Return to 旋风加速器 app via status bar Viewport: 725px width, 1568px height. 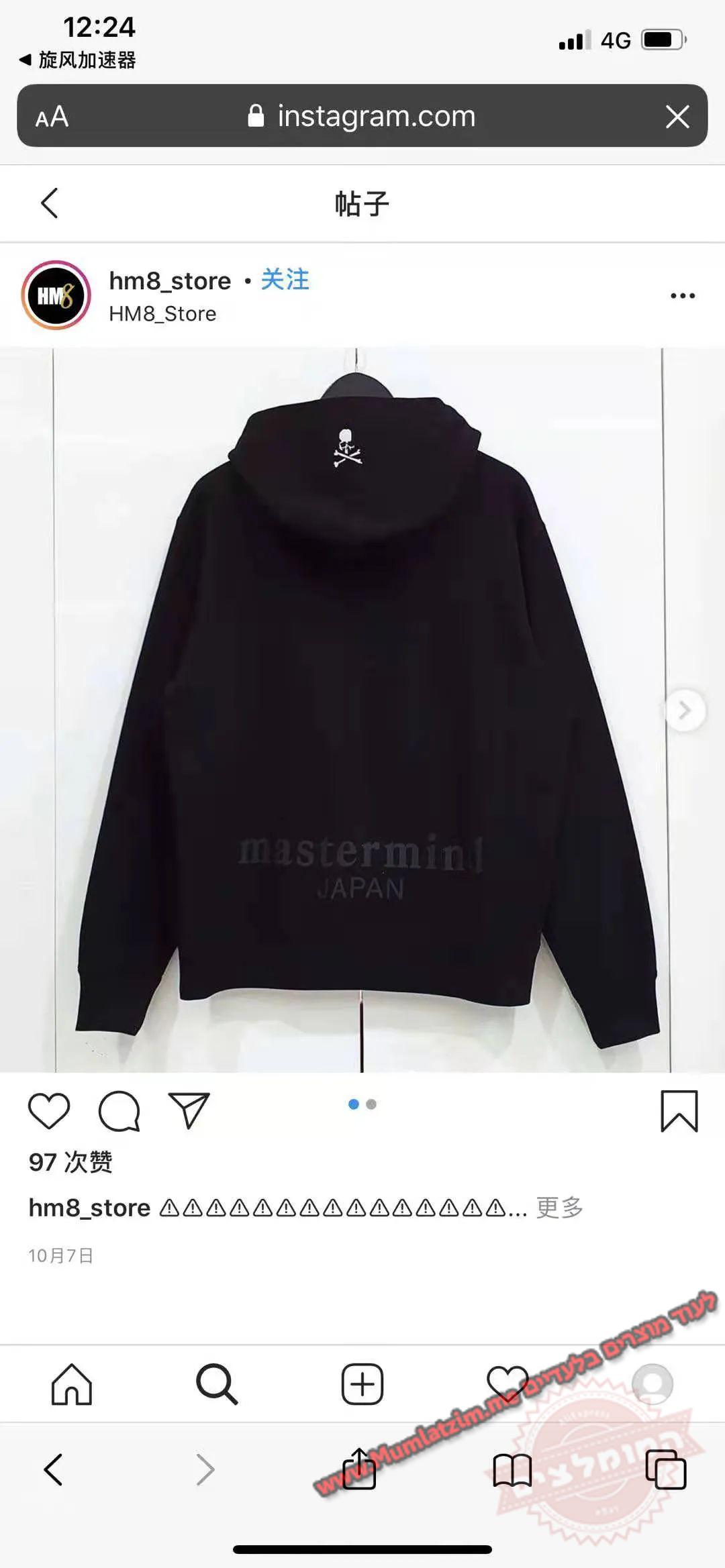pos(78,60)
